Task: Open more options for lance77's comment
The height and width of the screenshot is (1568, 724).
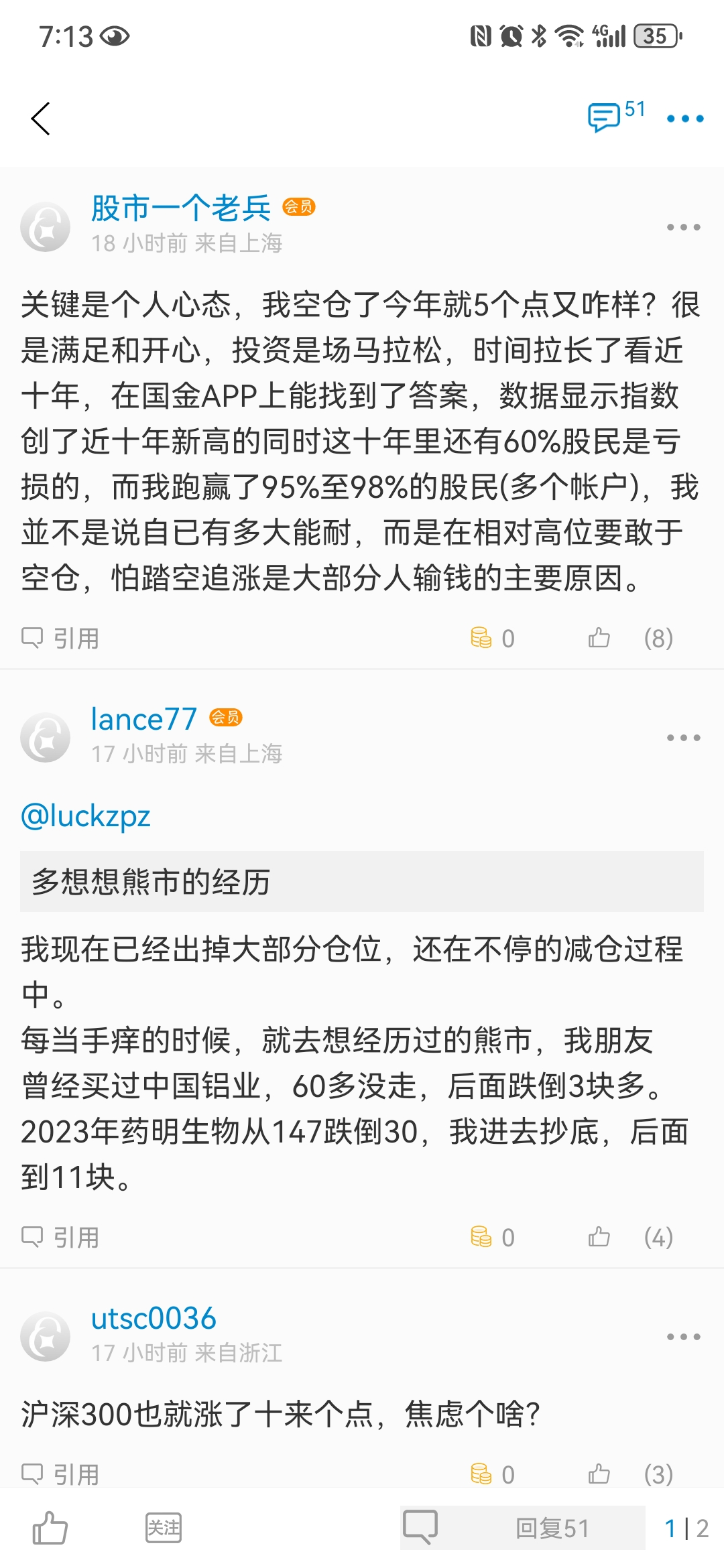Action: pyautogui.click(x=683, y=738)
